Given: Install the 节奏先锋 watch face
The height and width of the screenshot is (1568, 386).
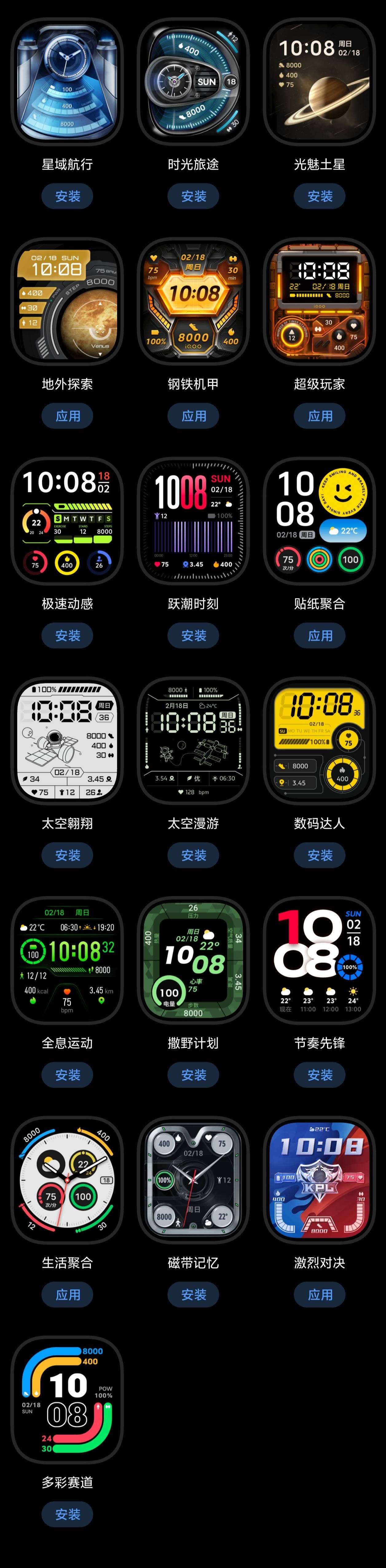Looking at the screenshot, I should point(320,1075).
